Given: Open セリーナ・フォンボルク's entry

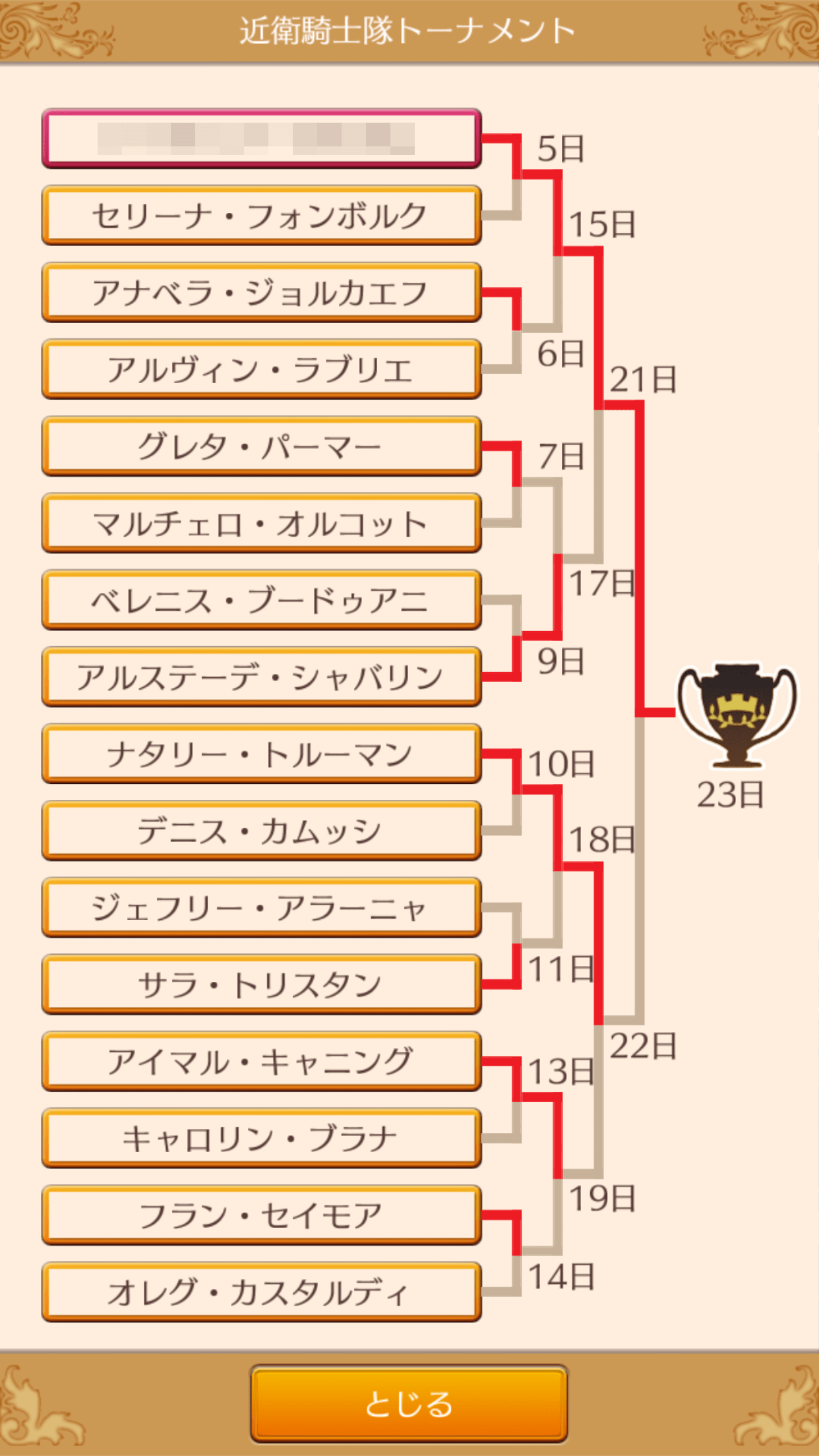Looking at the screenshot, I should pos(261,216).
